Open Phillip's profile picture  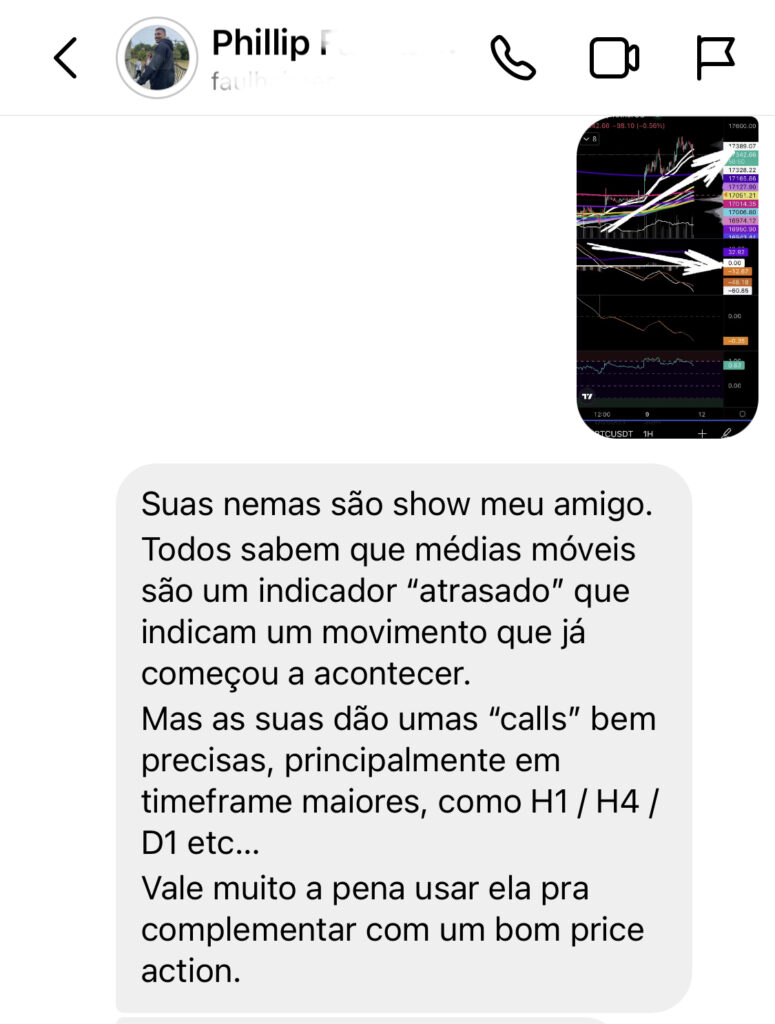(157, 58)
